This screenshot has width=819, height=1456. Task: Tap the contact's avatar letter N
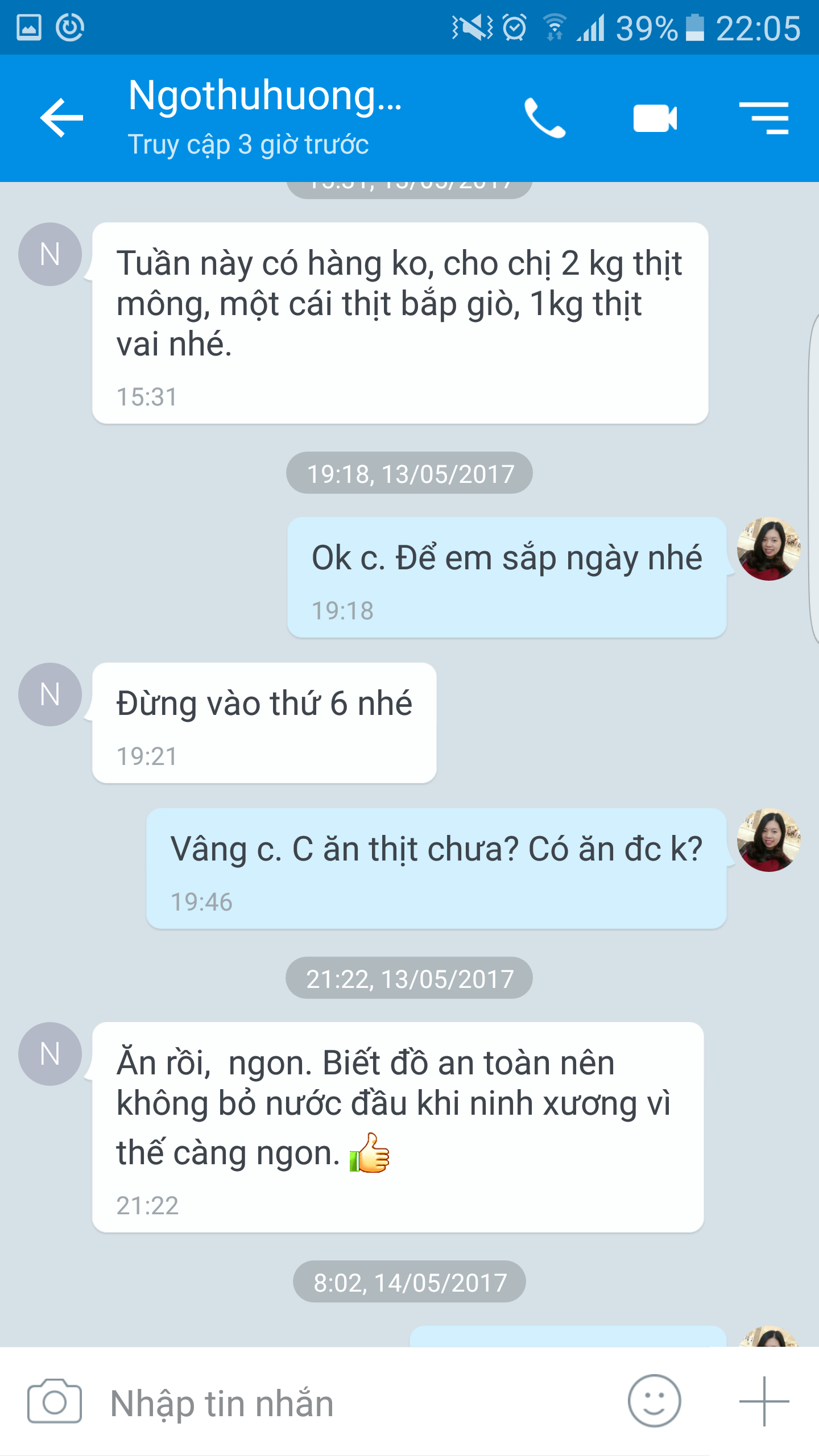click(50, 255)
